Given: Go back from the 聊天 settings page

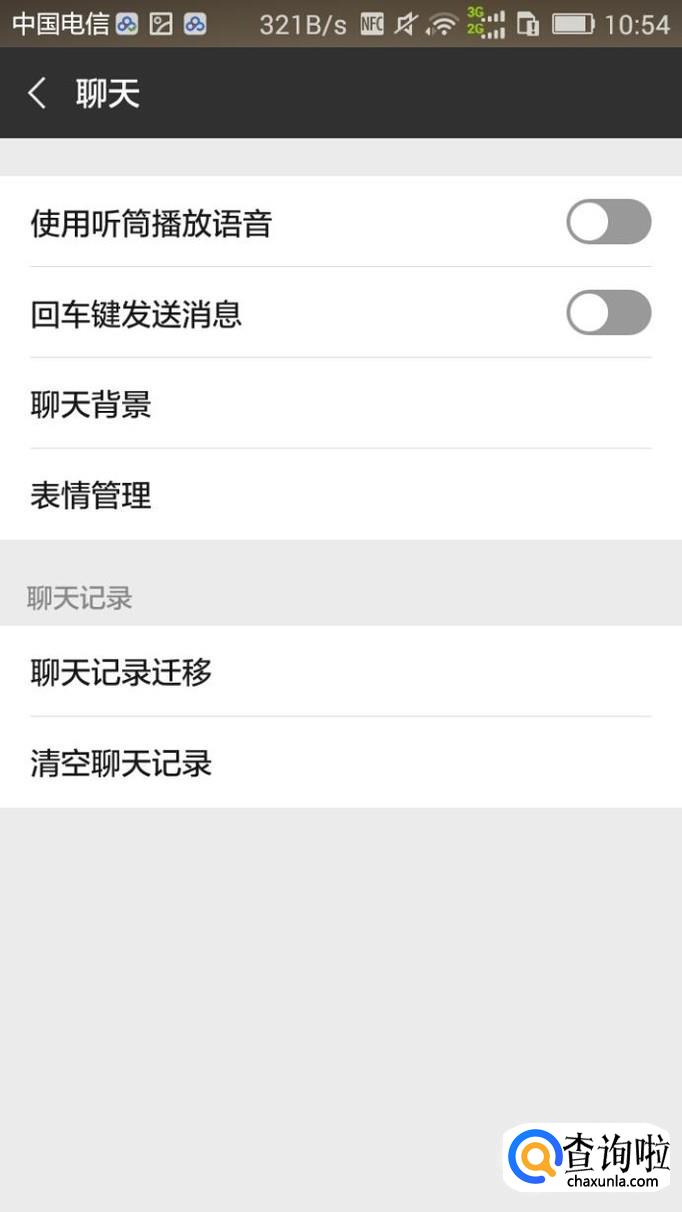Looking at the screenshot, I should tap(38, 94).
